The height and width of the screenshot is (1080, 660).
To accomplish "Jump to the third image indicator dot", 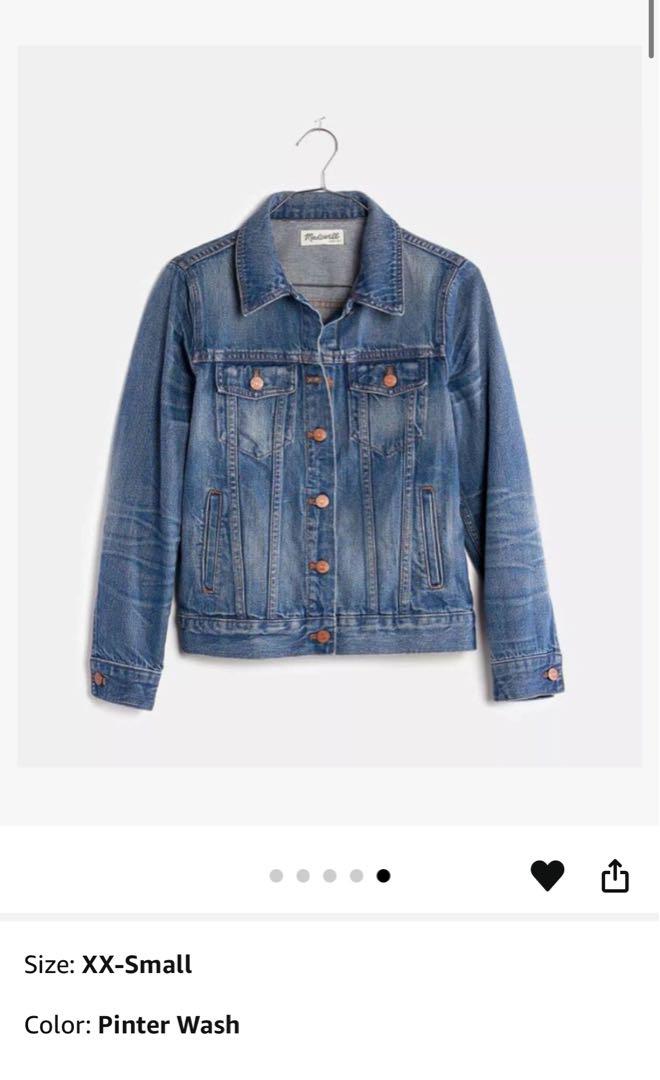I will pos(330,875).
